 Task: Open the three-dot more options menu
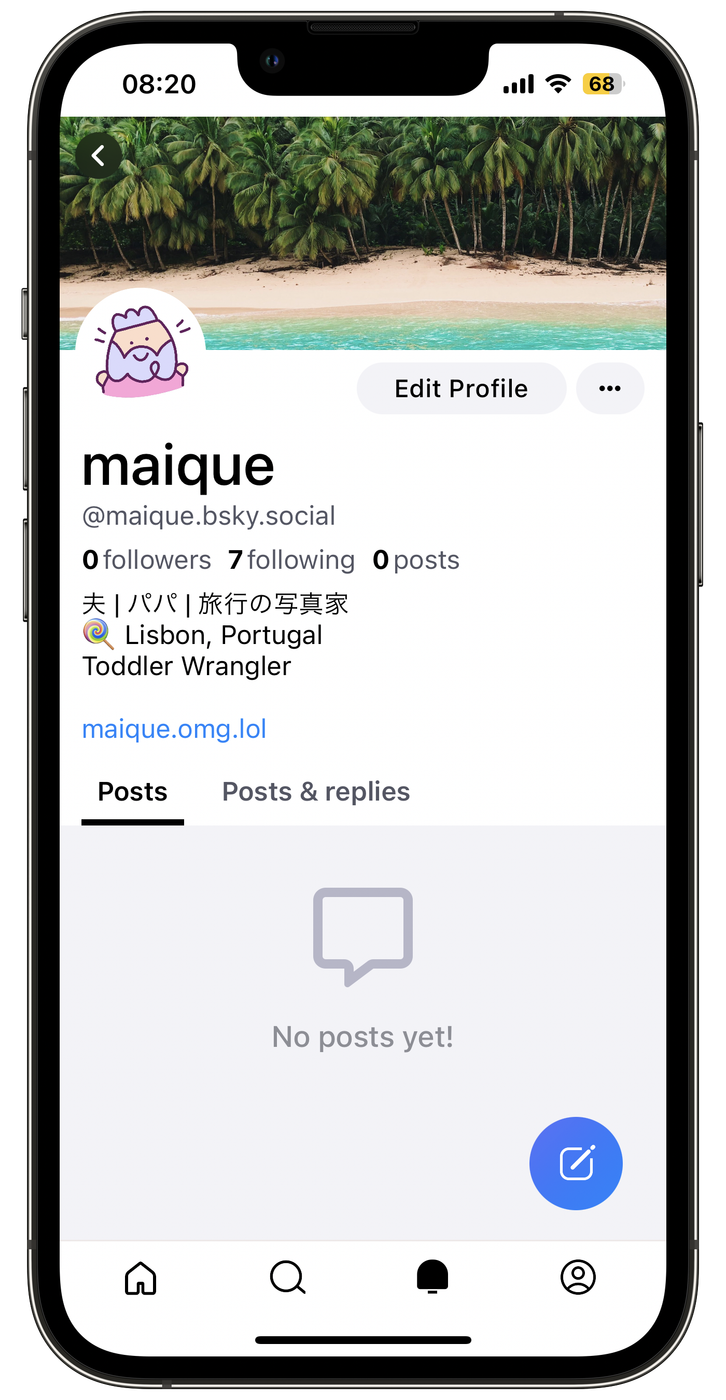click(x=610, y=389)
